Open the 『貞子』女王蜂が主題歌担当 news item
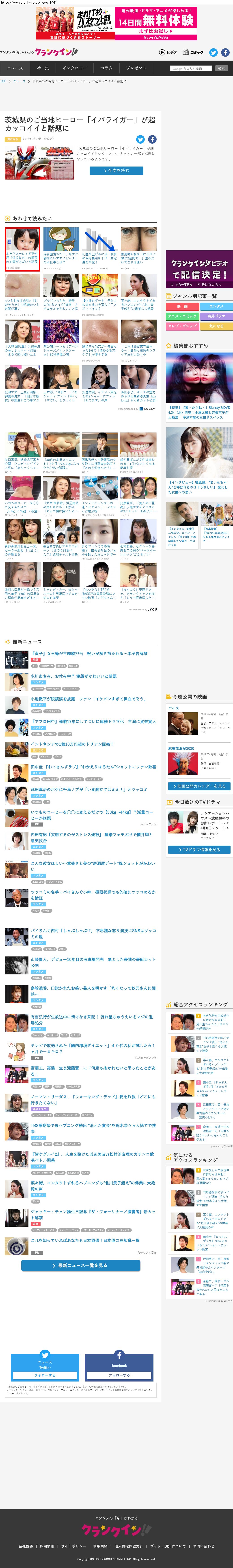 [x=89, y=653]
